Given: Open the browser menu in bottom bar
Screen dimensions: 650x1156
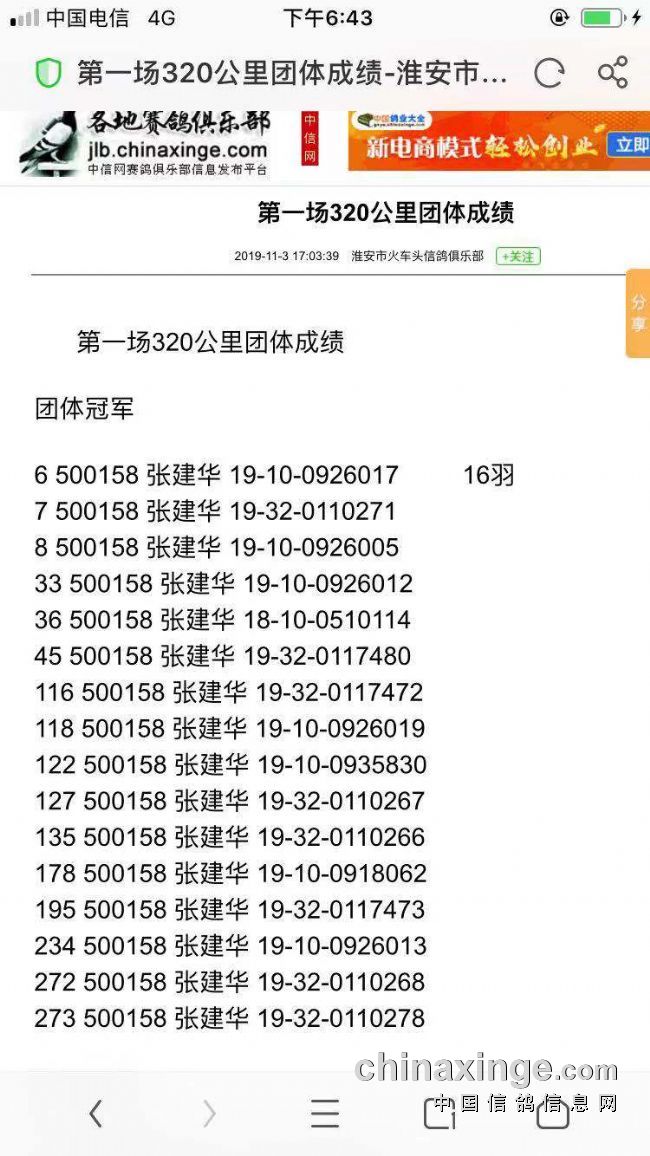Looking at the screenshot, I should [x=324, y=1113].
